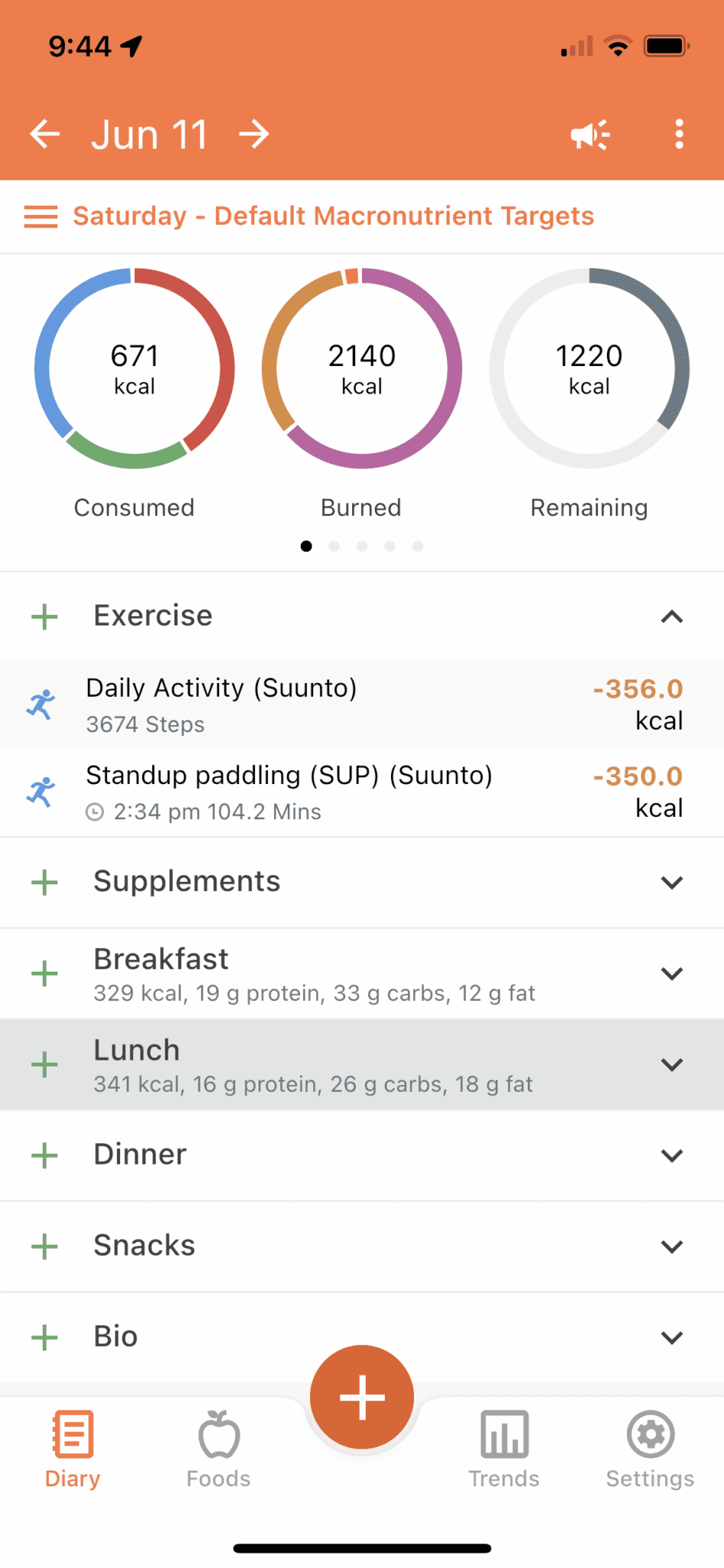Expand the Dinner section chevron

pos(671,1155)
